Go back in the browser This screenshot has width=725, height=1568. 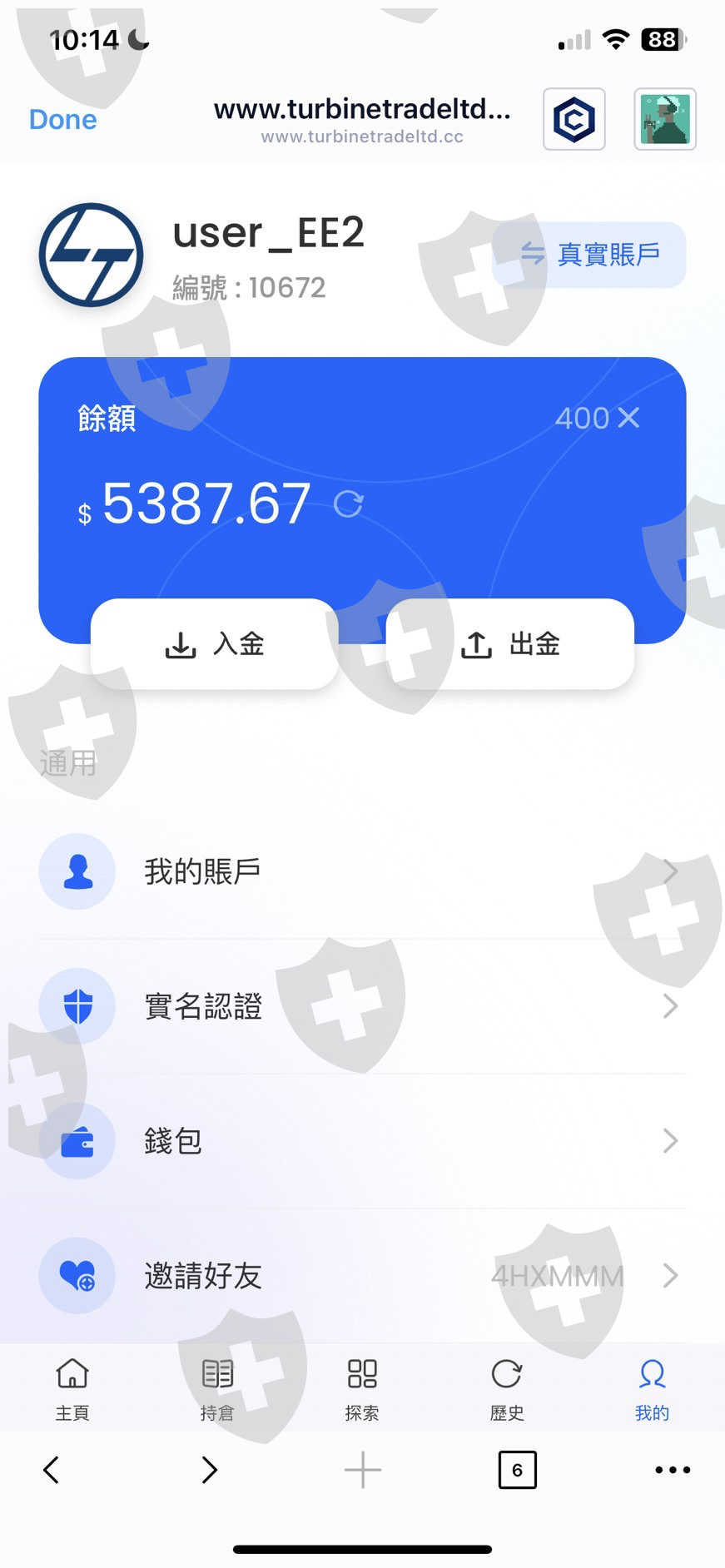pos(51,1470)
